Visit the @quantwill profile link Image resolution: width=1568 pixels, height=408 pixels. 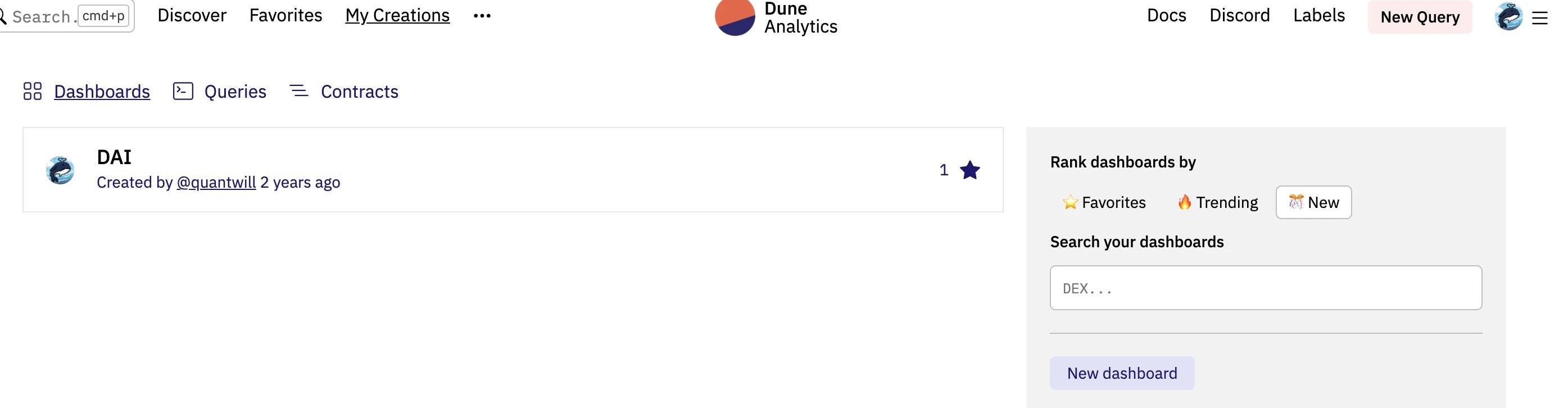(x=216, y=183)
